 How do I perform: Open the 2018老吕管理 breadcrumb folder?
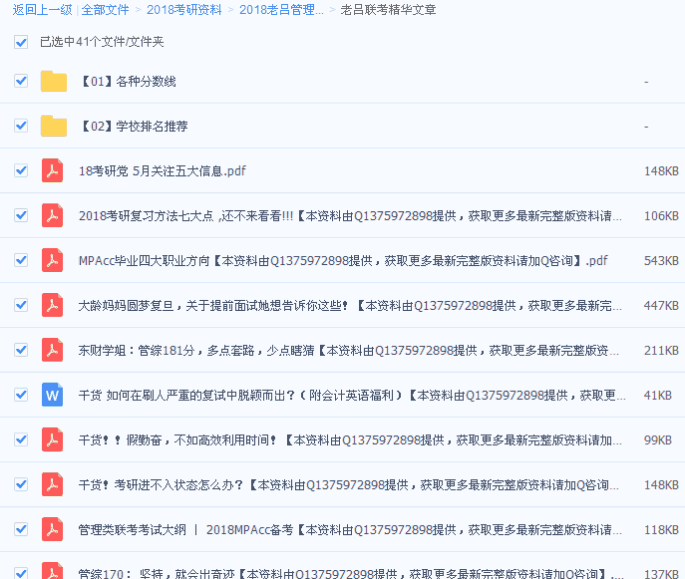coord(281,10)
